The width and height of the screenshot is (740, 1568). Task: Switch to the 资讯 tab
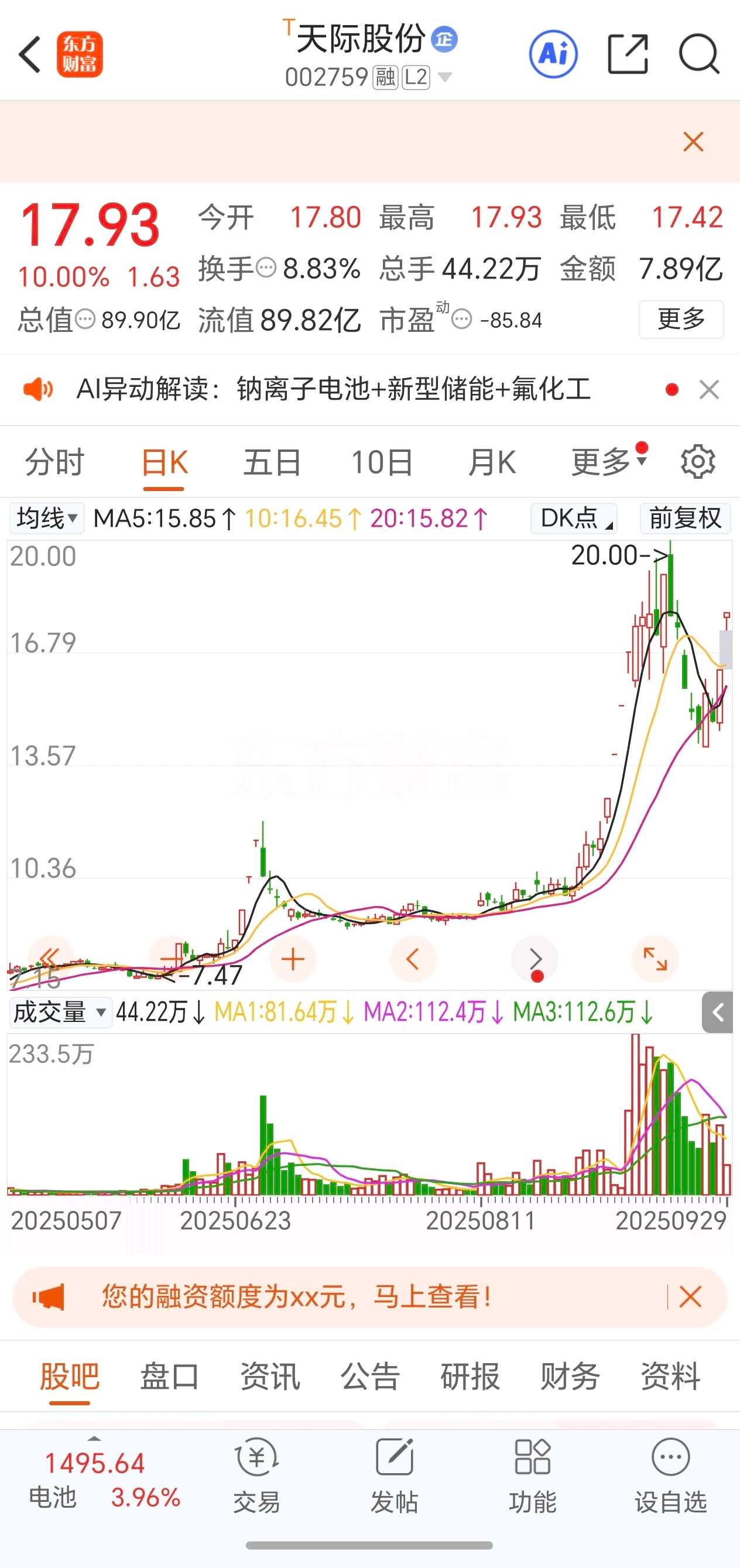point(270,1377)
